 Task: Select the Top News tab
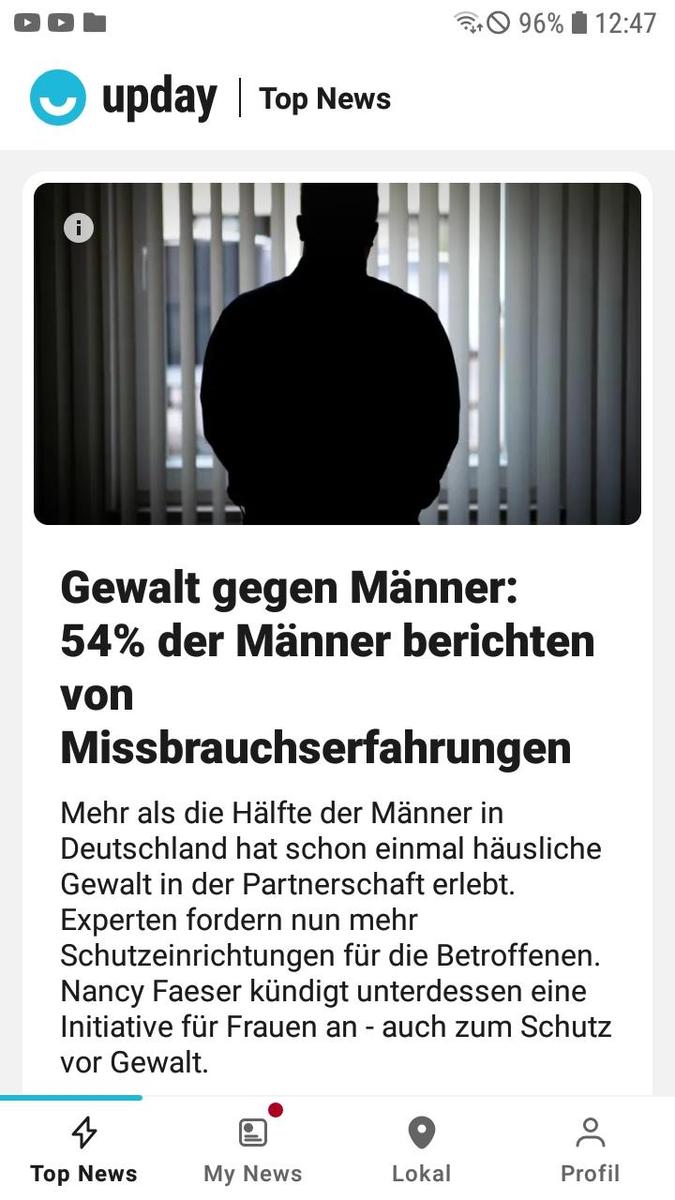[84, 1151]
